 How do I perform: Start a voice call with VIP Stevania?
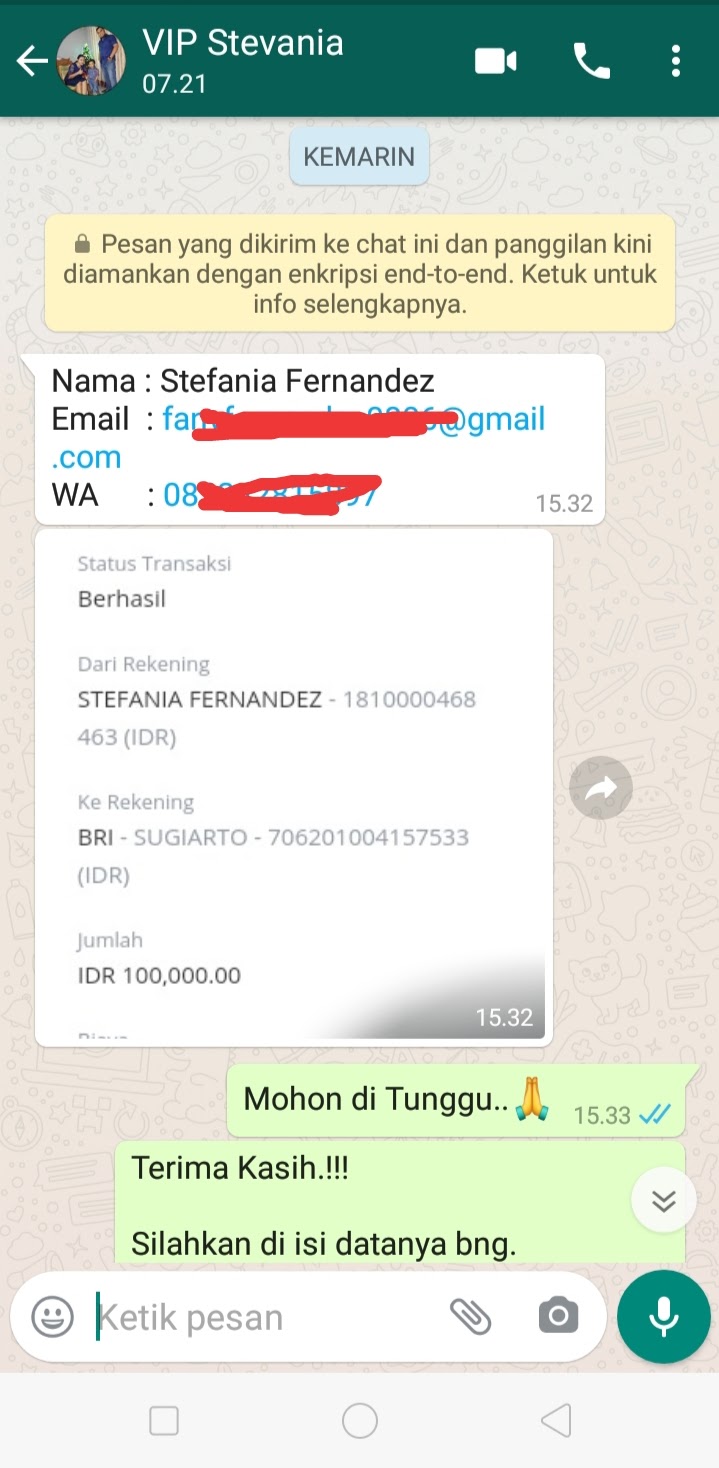pyautogui.click(x=591, y=62)
